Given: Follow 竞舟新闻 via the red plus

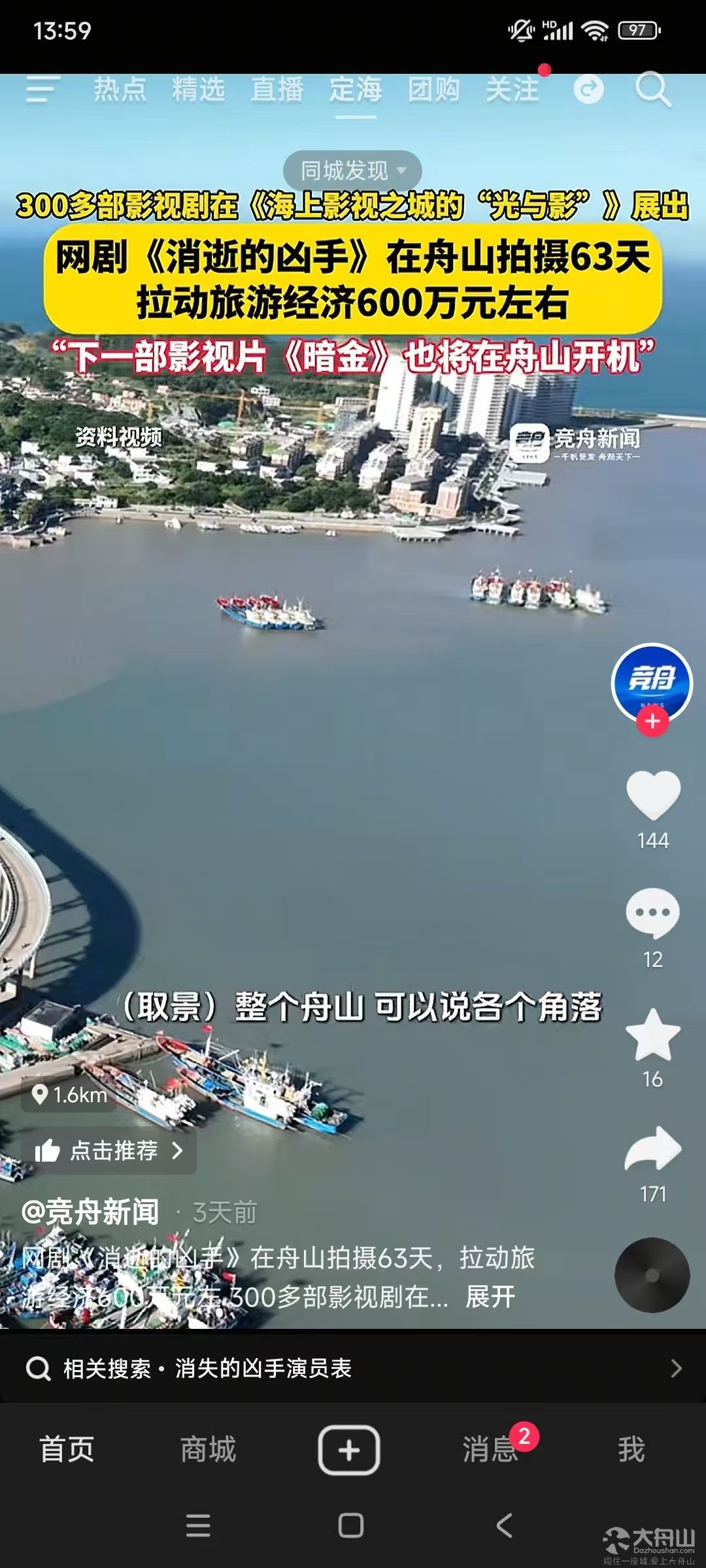Looking at the screenshot, I should pyautogui.click(x=652, y=721).
